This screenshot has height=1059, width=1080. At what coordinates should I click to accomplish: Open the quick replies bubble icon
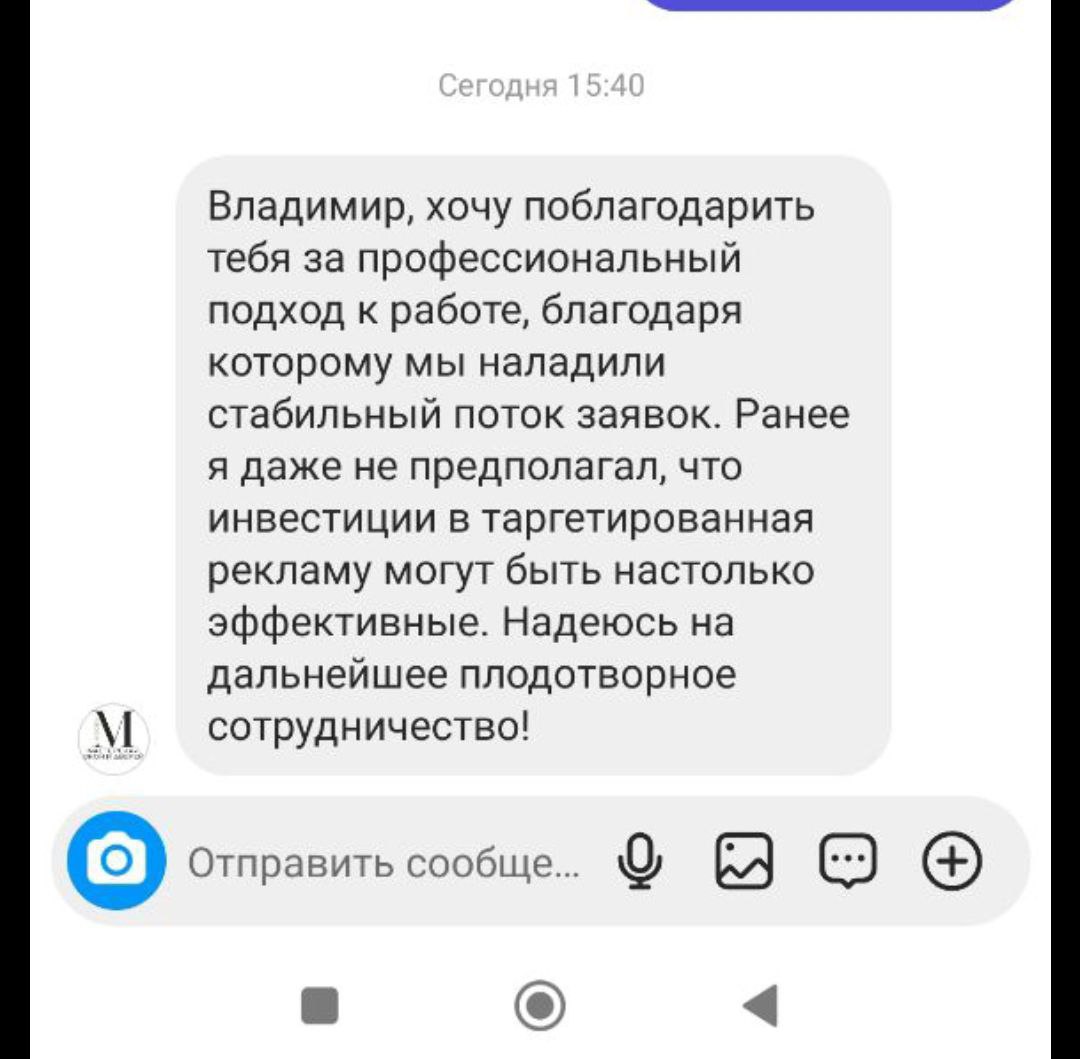[x=847, y=861]
